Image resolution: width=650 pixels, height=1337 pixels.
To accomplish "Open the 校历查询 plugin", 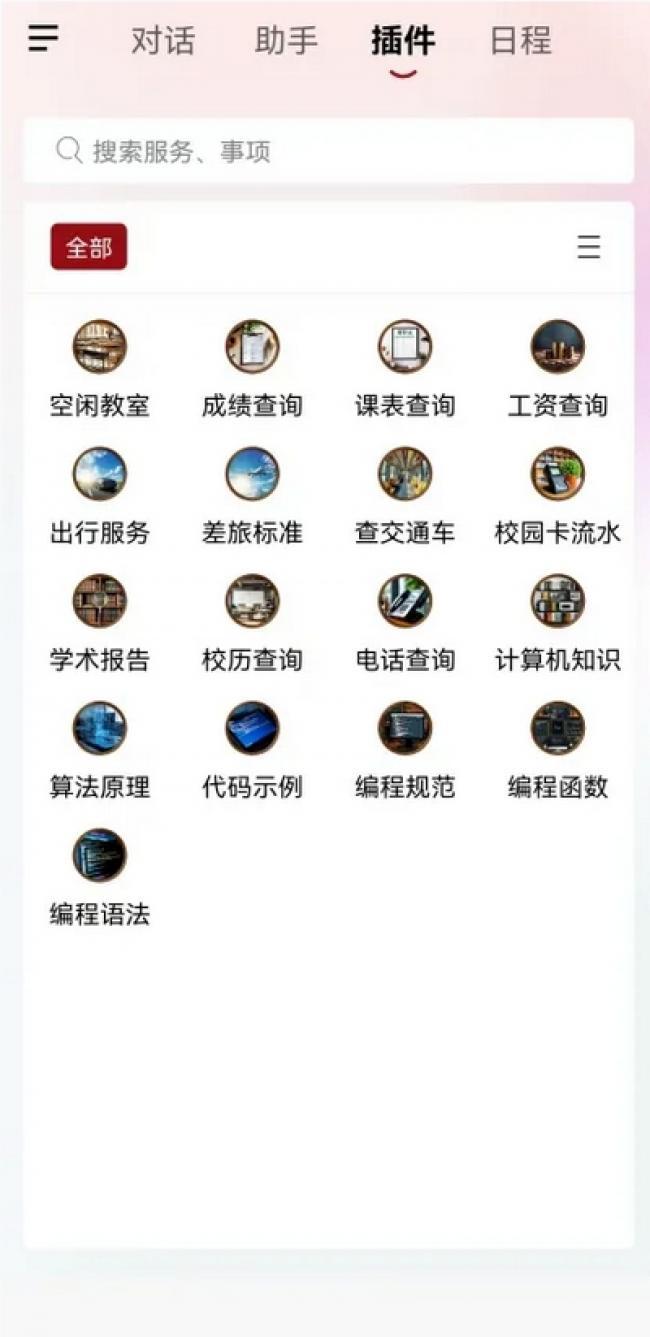I will point(252,623).
